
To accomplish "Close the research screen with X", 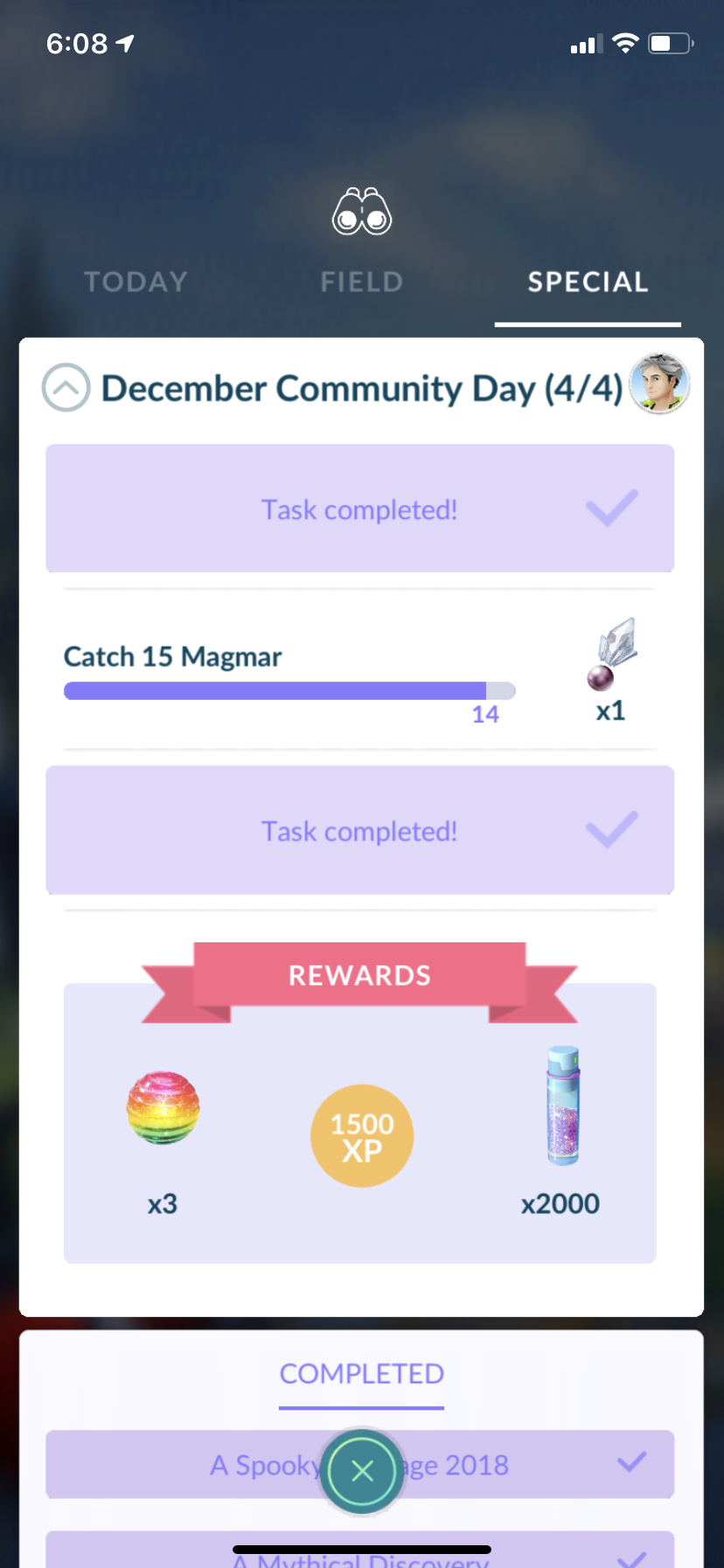I will pos(362,1471).
